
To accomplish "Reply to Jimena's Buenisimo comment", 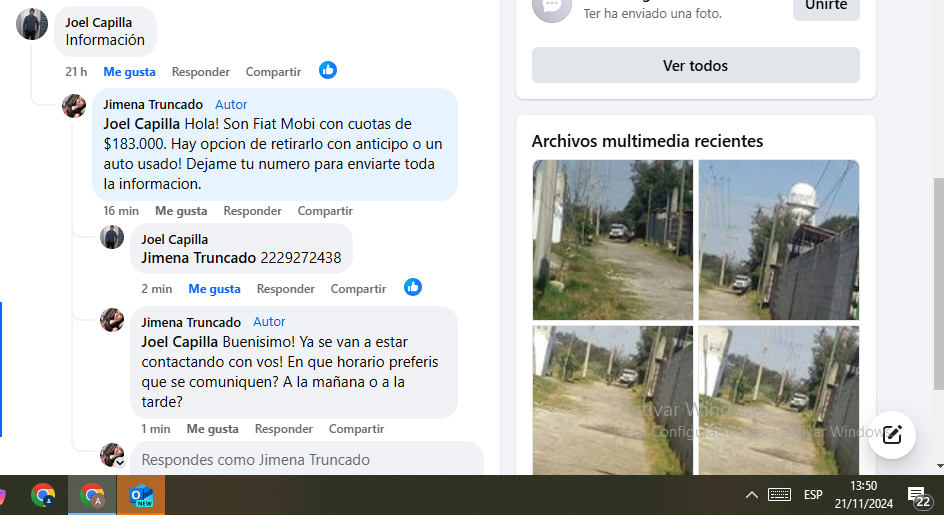I will coord(284,429).
